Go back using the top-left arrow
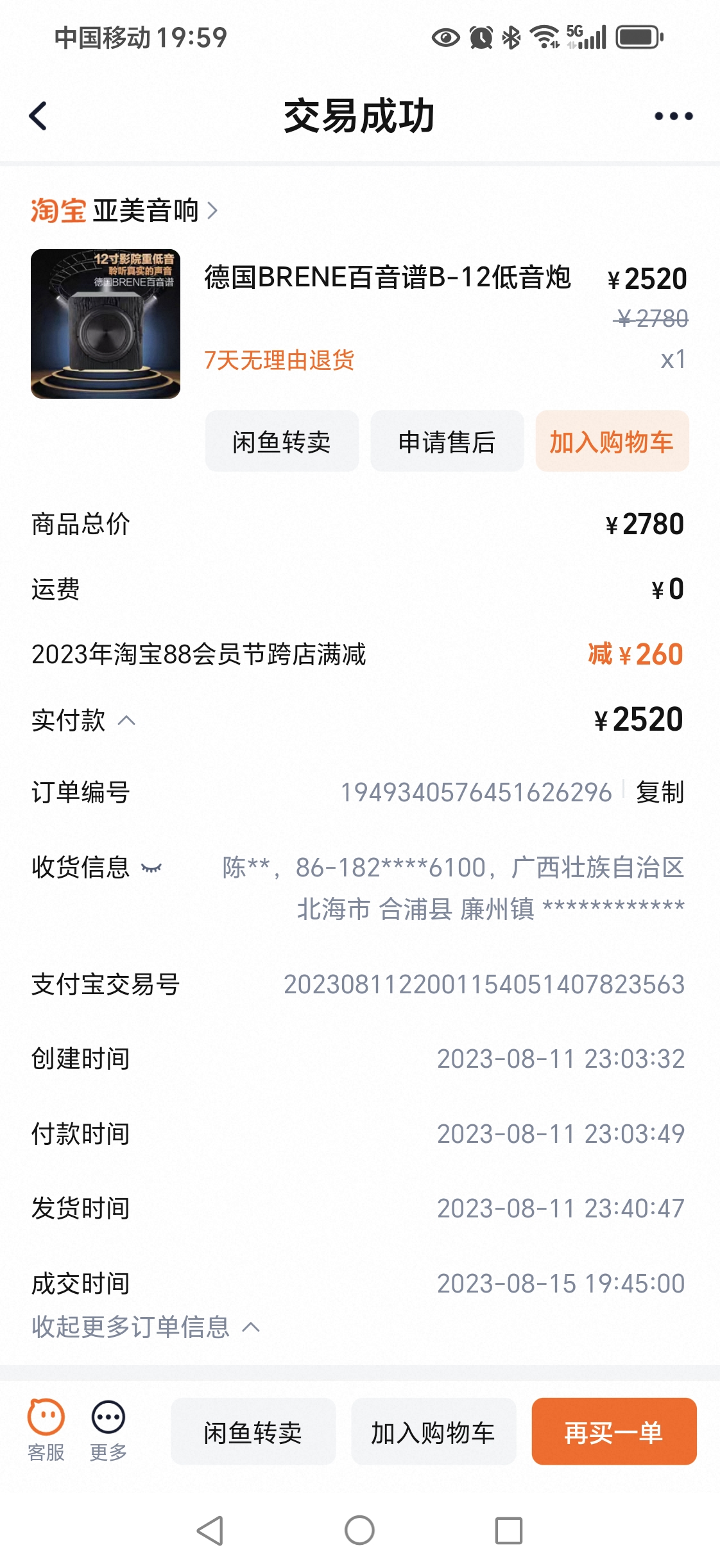This screenshot has height=1568, width=720. pos(39,116)
